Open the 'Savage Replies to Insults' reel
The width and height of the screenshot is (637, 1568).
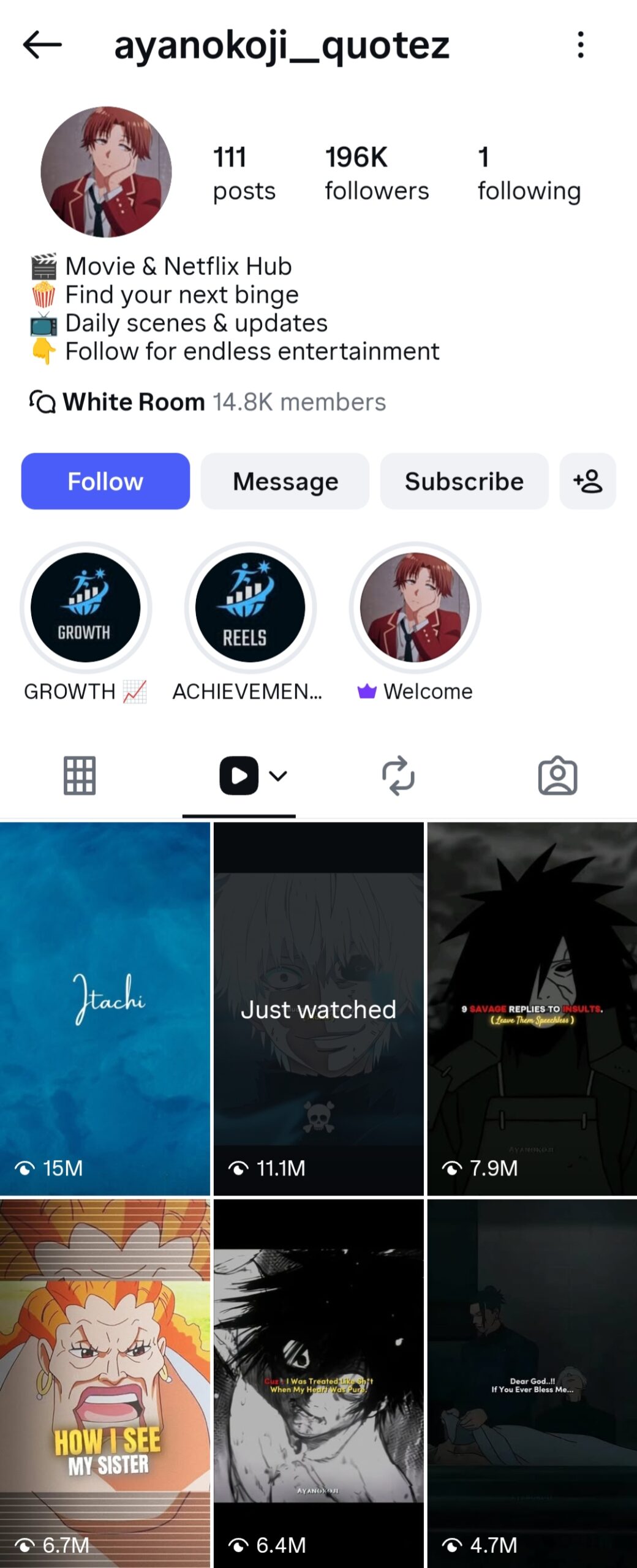tap(532, 1008)
